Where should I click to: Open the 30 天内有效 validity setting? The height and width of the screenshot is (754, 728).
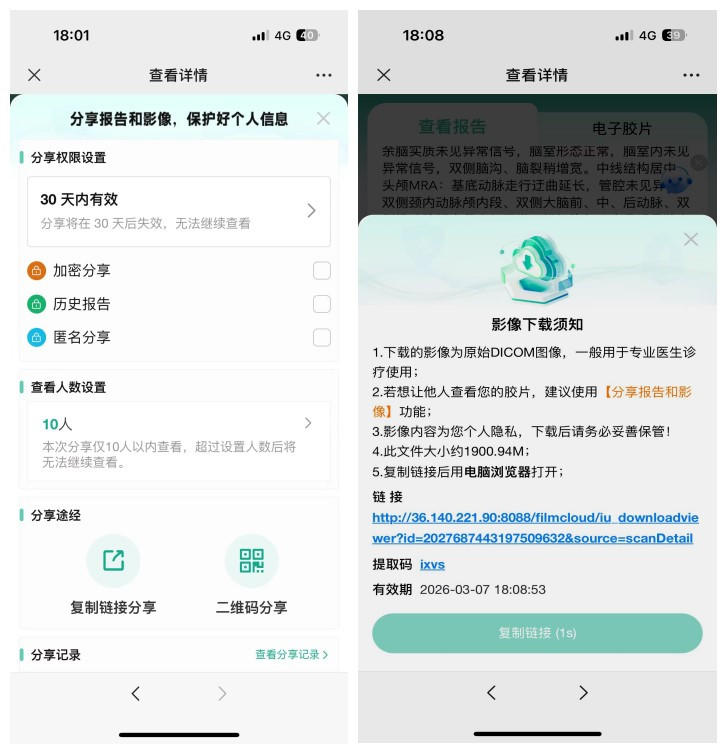click(x=179, y=211)
